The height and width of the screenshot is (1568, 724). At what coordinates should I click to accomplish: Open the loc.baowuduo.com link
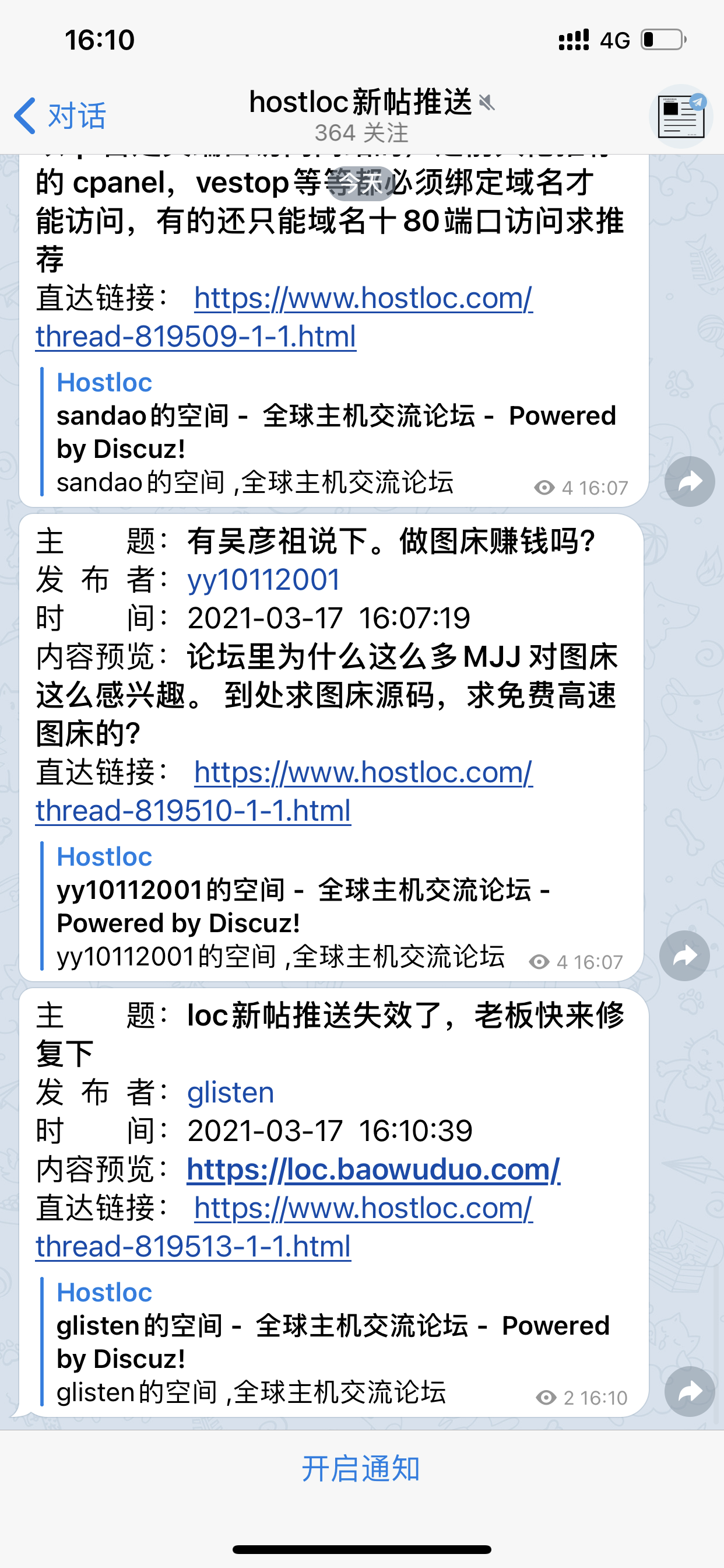(x=373, y=1170)
